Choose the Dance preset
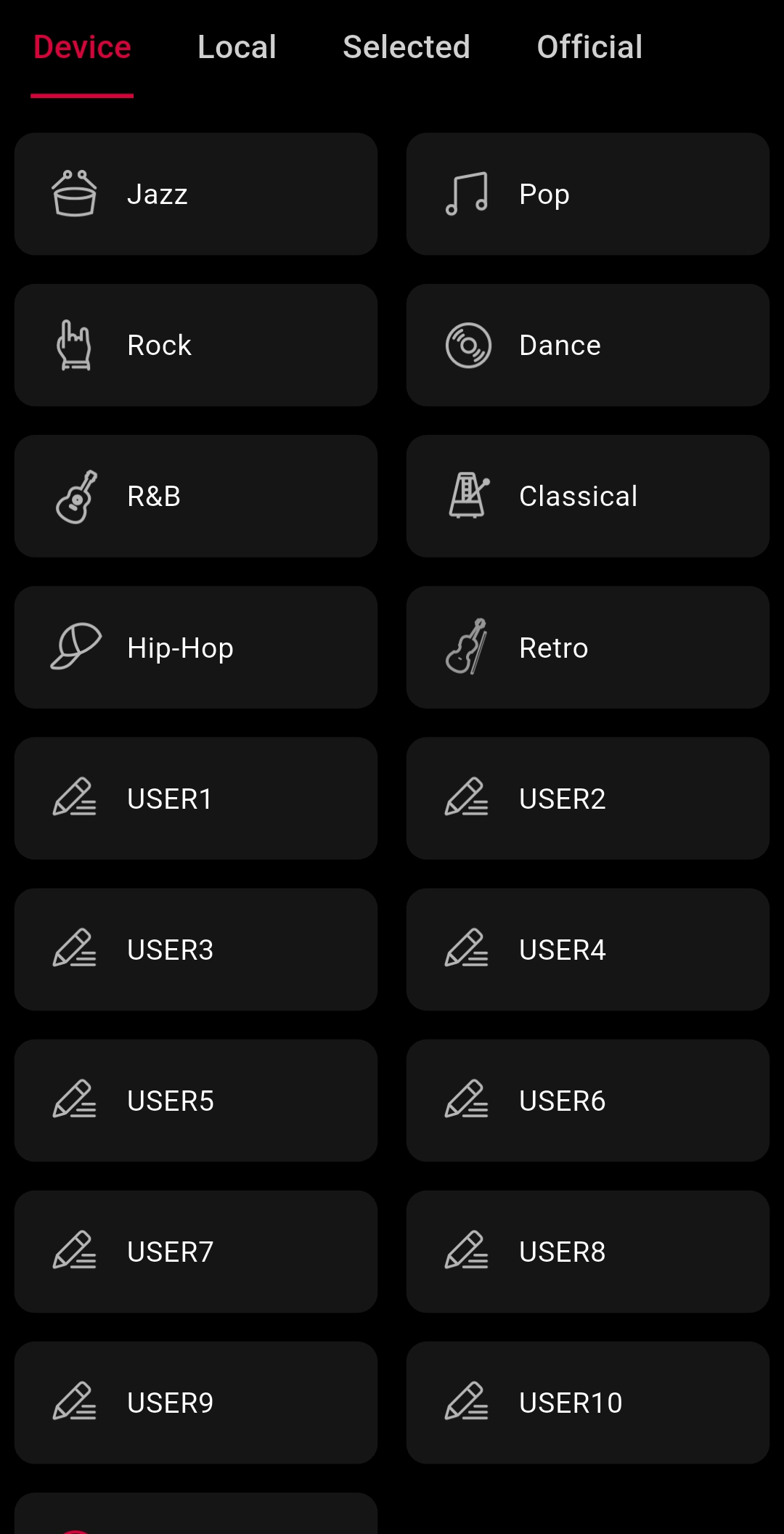Screen dimensions: 784x1534 pos(588,345)
